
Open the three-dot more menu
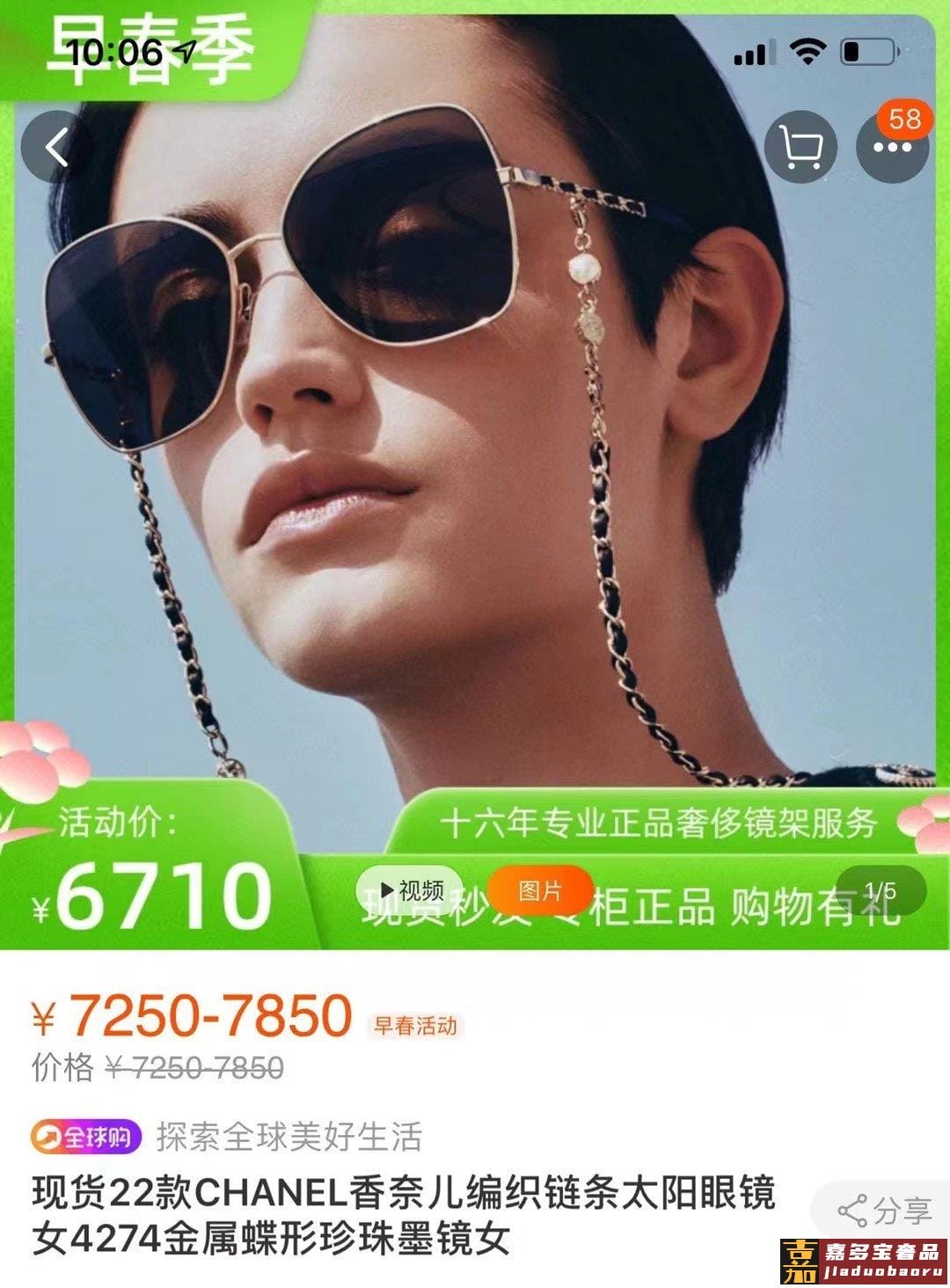click(892, 147)
